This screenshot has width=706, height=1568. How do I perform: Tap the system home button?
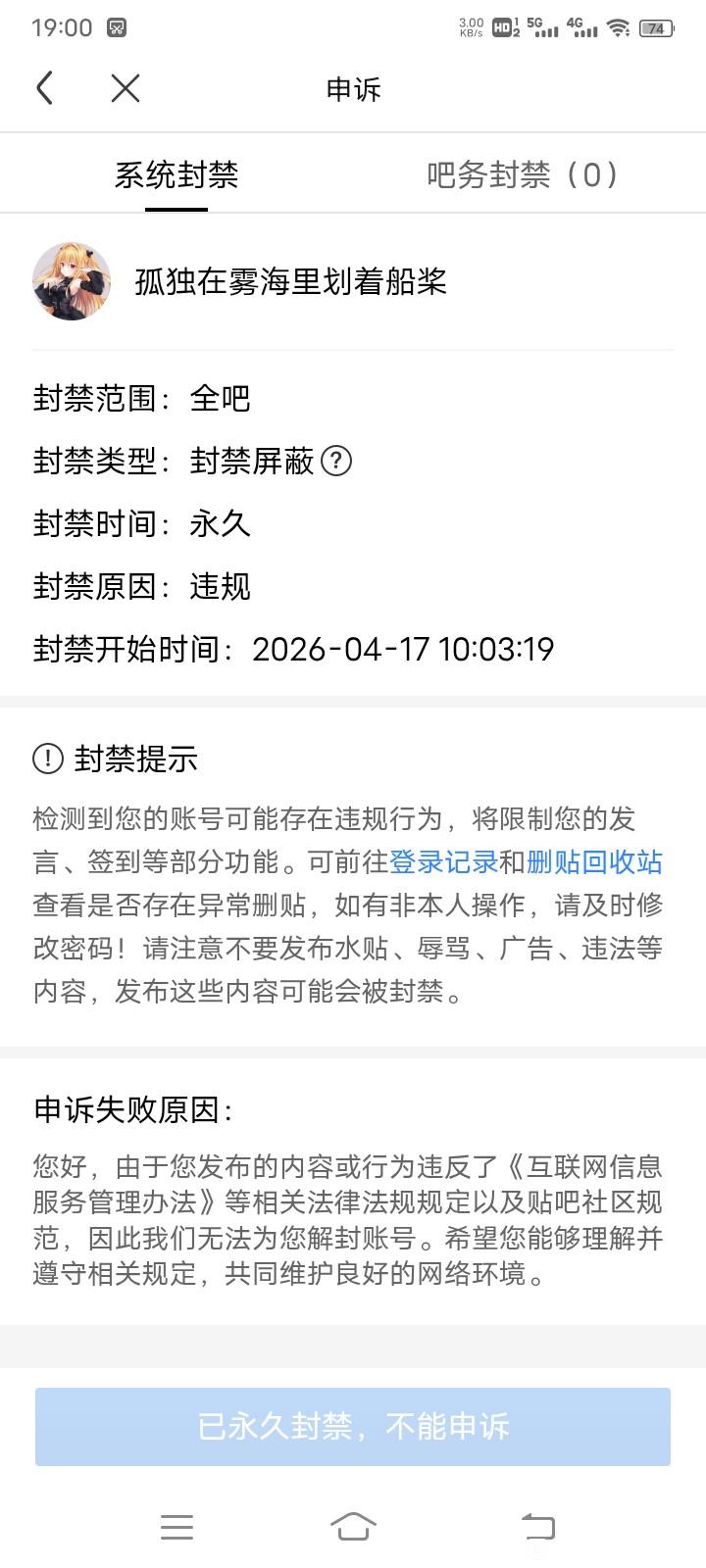(353, 1526)
